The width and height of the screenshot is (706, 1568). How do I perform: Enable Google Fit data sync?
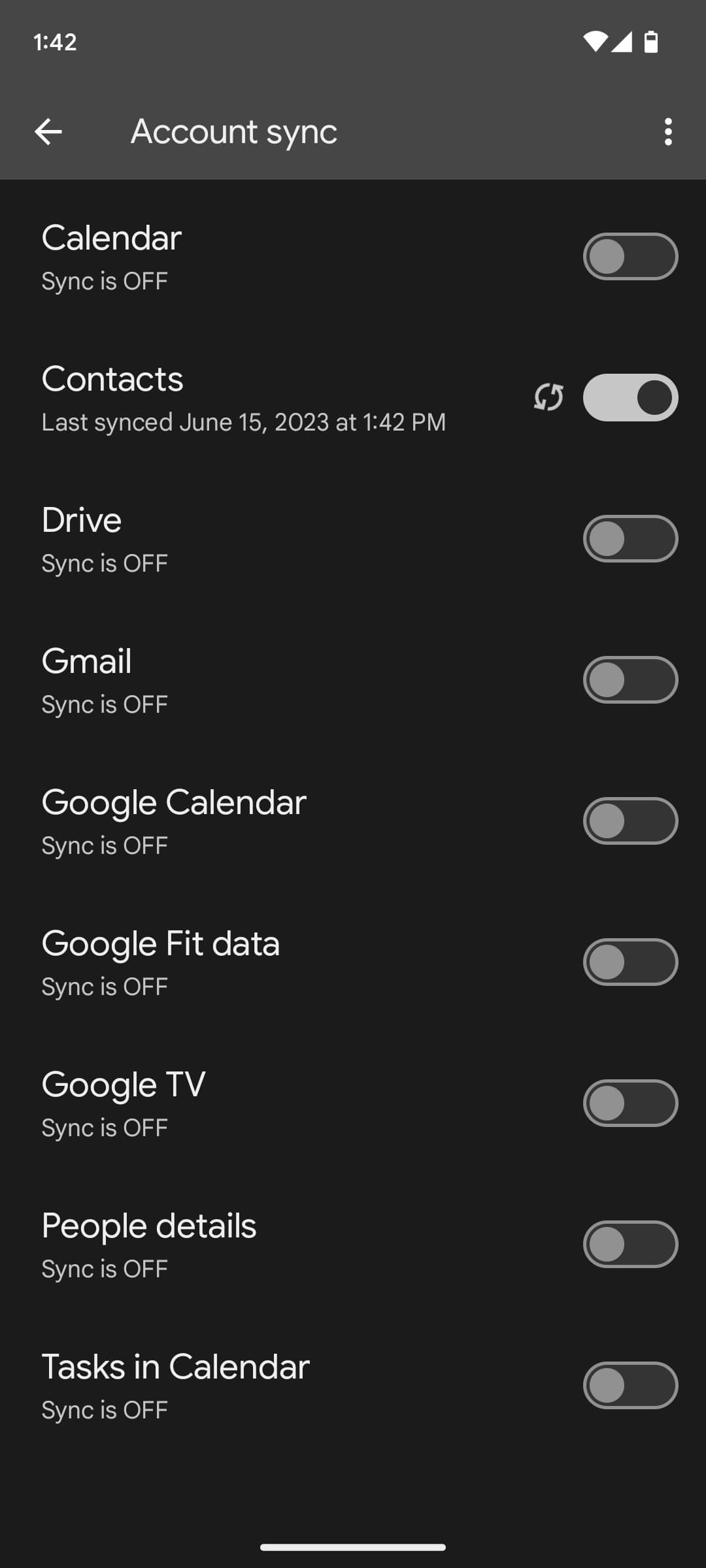pyautogui.click(x=630, y=962)
